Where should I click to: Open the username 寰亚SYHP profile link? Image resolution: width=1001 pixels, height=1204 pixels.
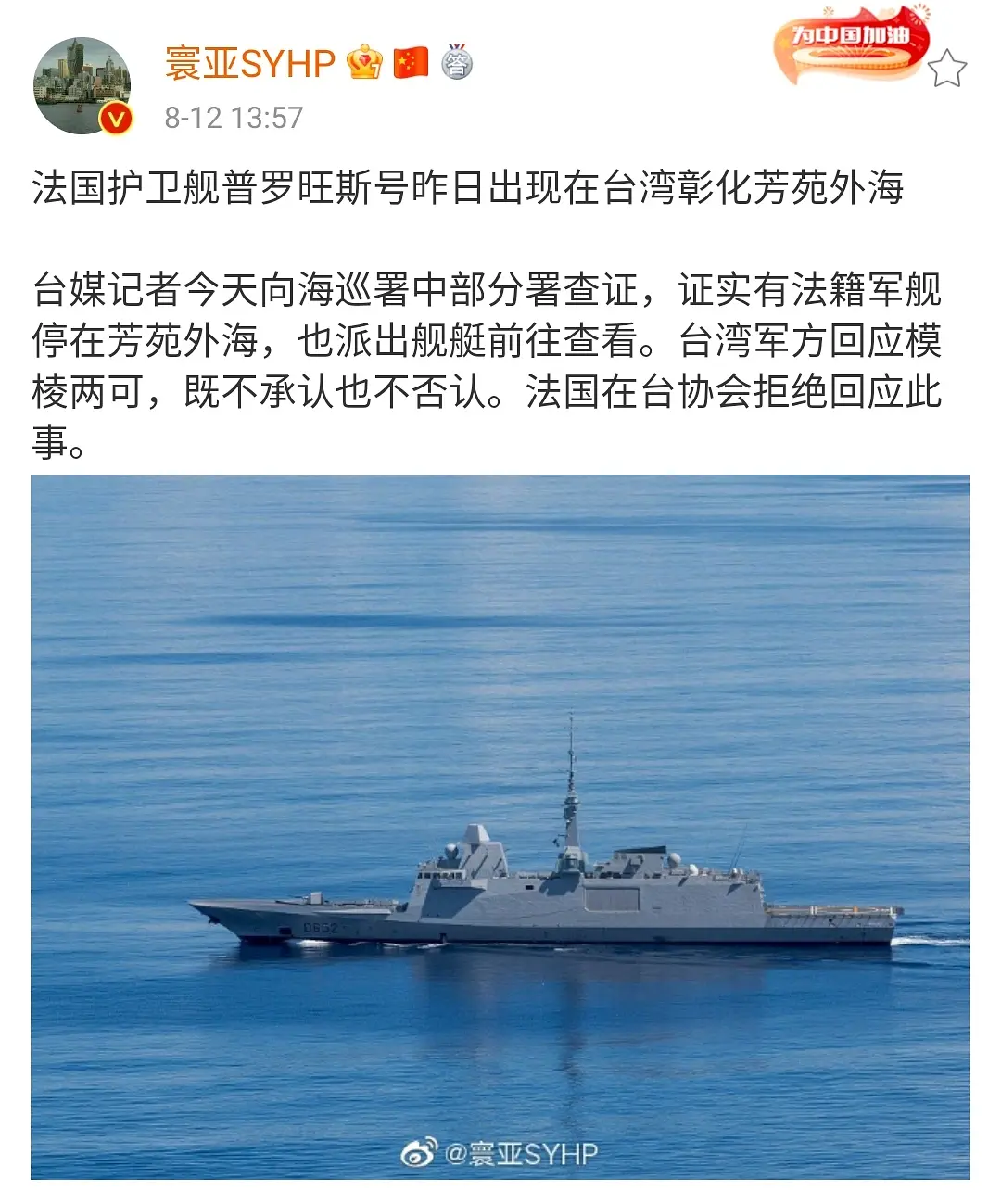pos(249,64)
